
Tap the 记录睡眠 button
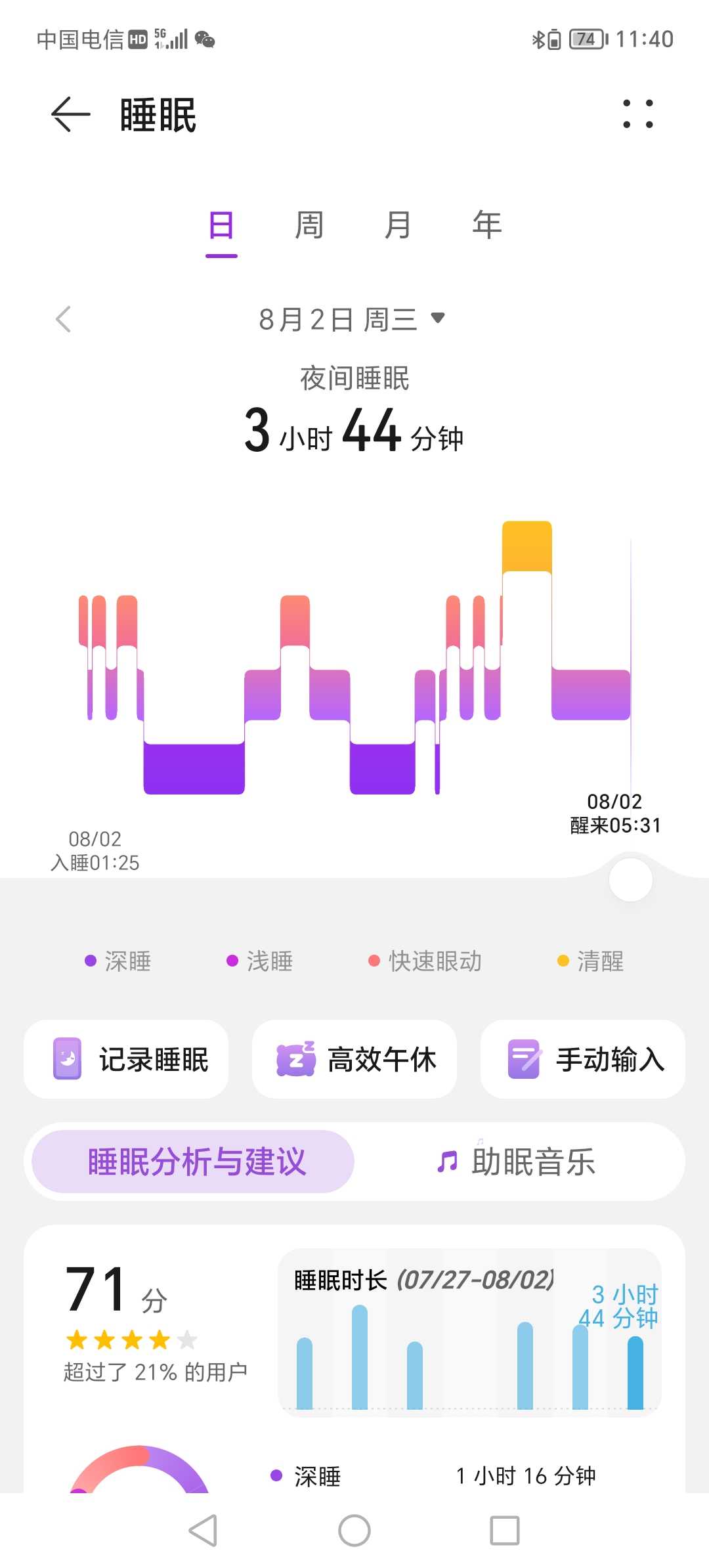[126, 1059]
